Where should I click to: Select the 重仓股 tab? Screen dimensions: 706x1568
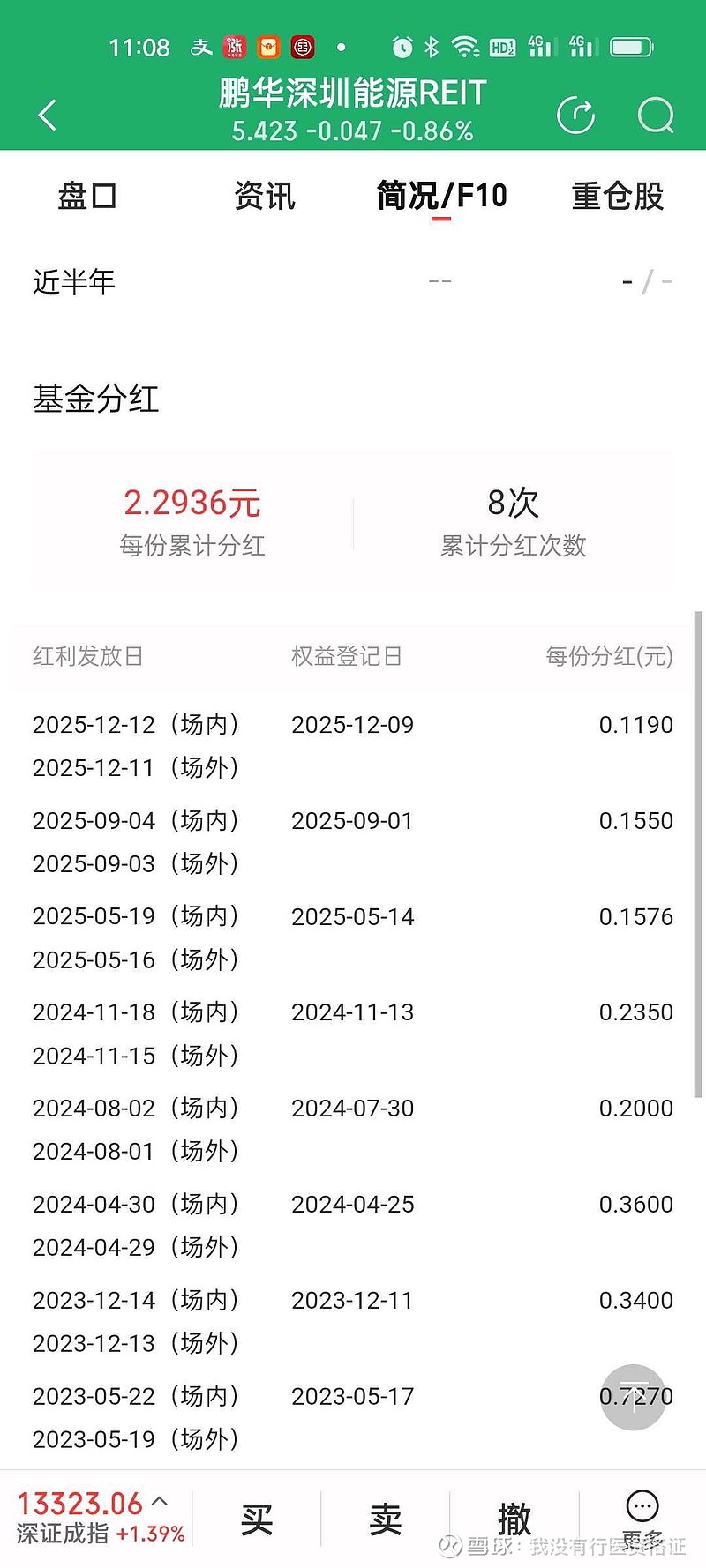(618, 196)
